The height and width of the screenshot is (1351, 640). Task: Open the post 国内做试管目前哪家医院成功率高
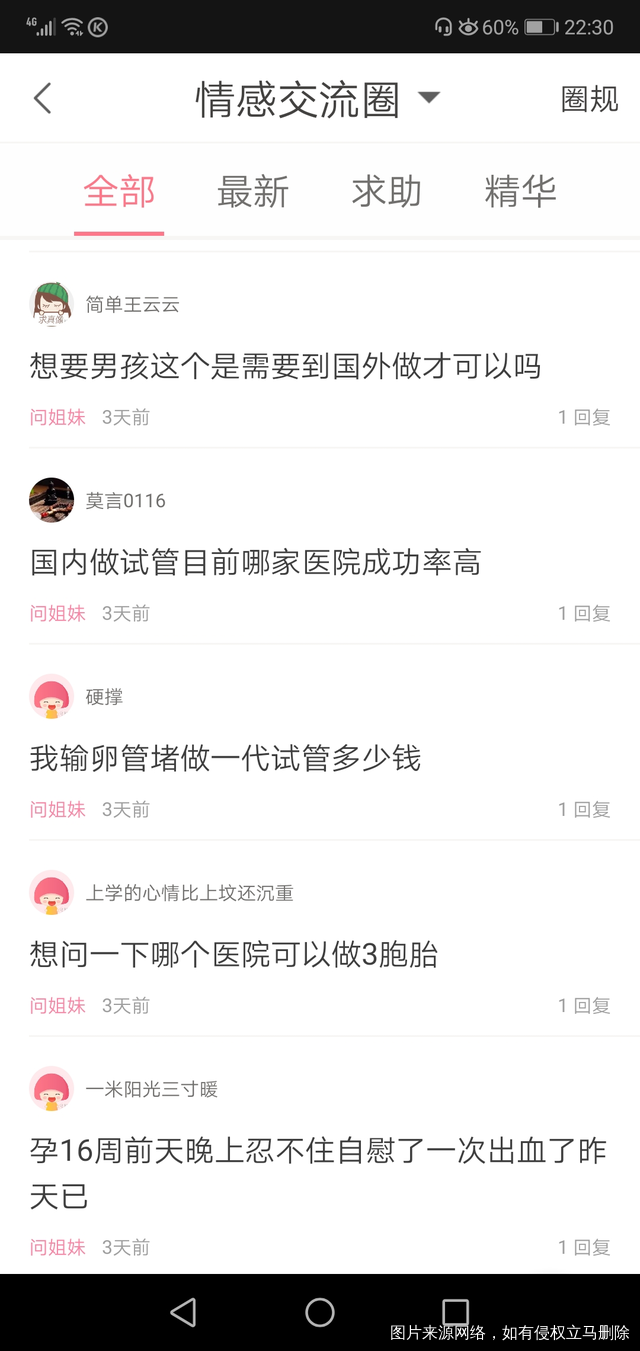[x=255, y=562]
